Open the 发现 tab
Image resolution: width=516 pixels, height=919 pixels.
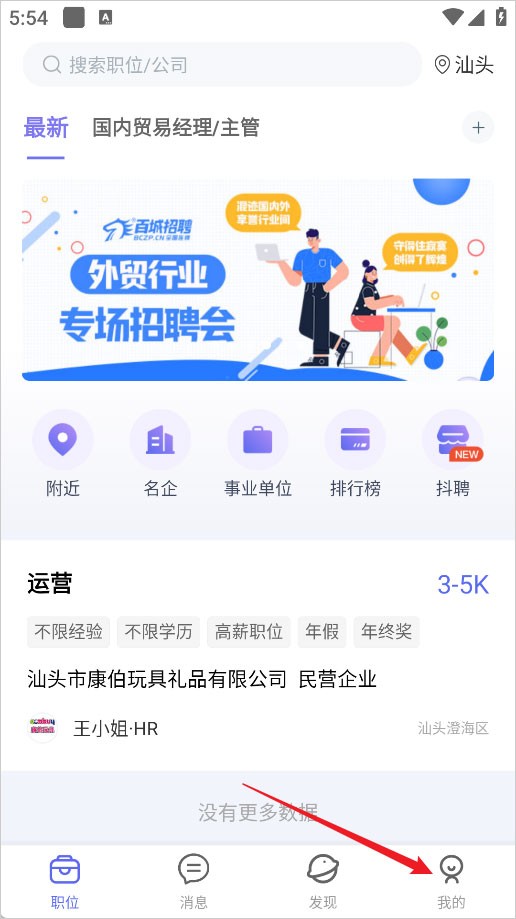[322, 881]
